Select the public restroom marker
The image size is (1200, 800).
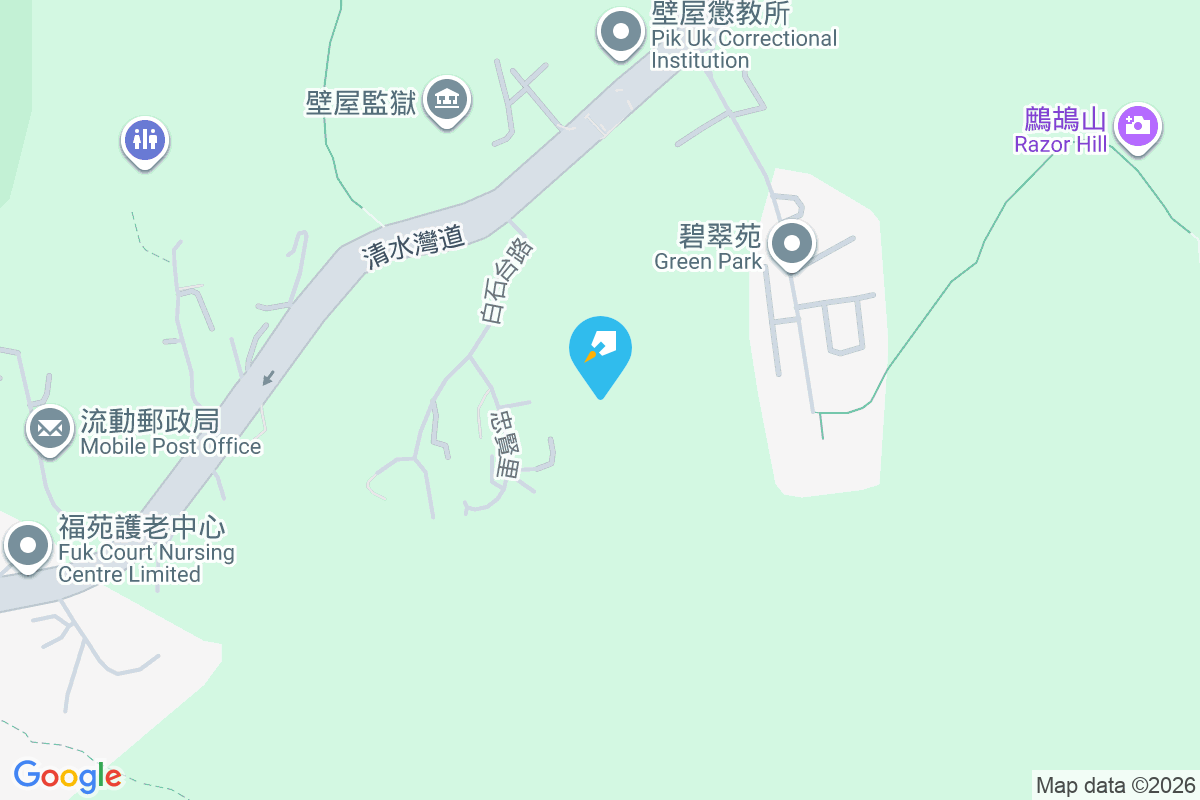(x=145, y=140)
